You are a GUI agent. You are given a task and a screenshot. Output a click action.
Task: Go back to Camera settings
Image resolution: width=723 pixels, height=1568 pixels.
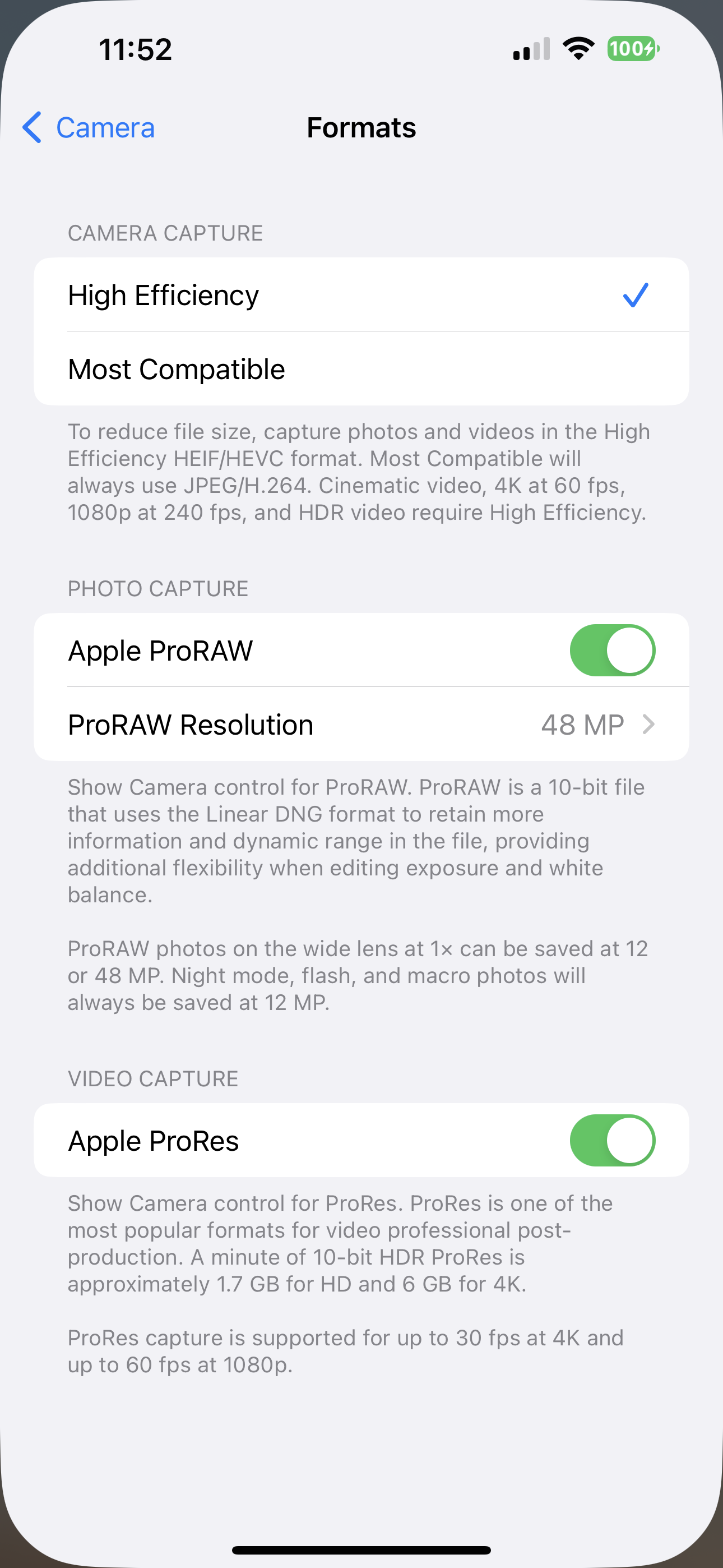(89, 128)
